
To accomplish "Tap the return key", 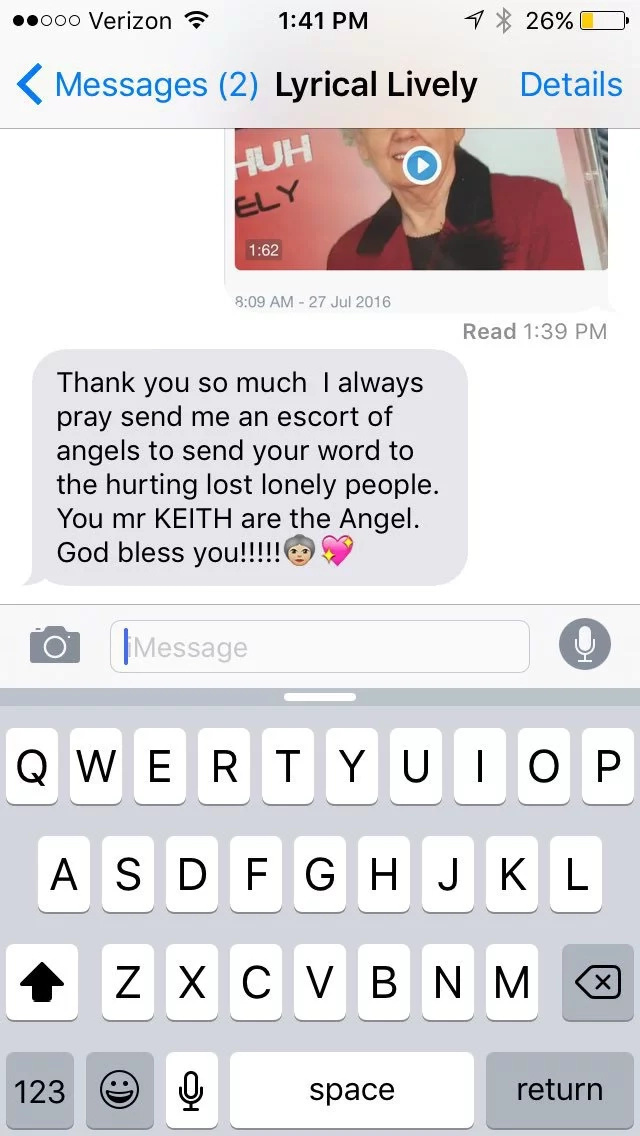I will [x=560, y=1090].
